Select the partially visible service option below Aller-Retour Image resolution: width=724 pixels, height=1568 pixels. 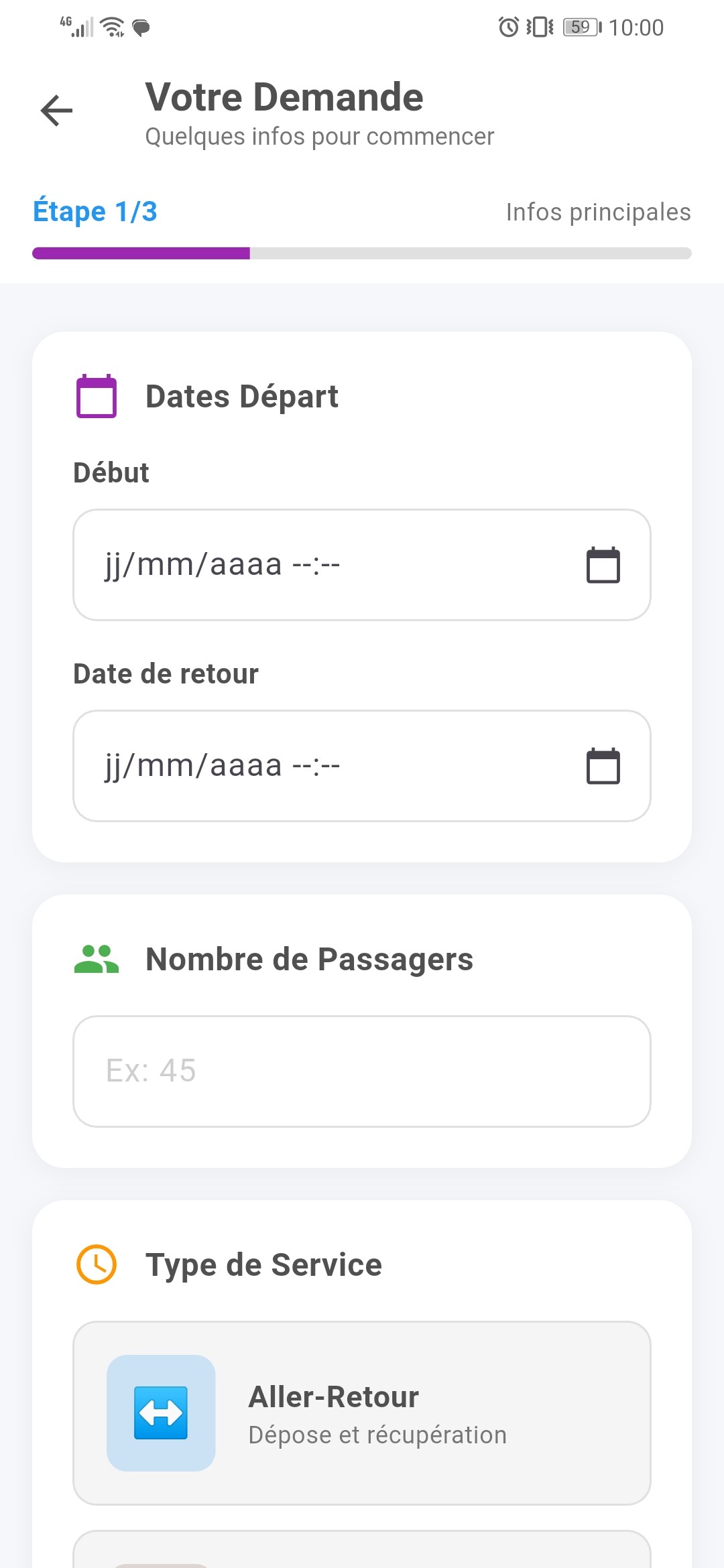click(362, 1555)
